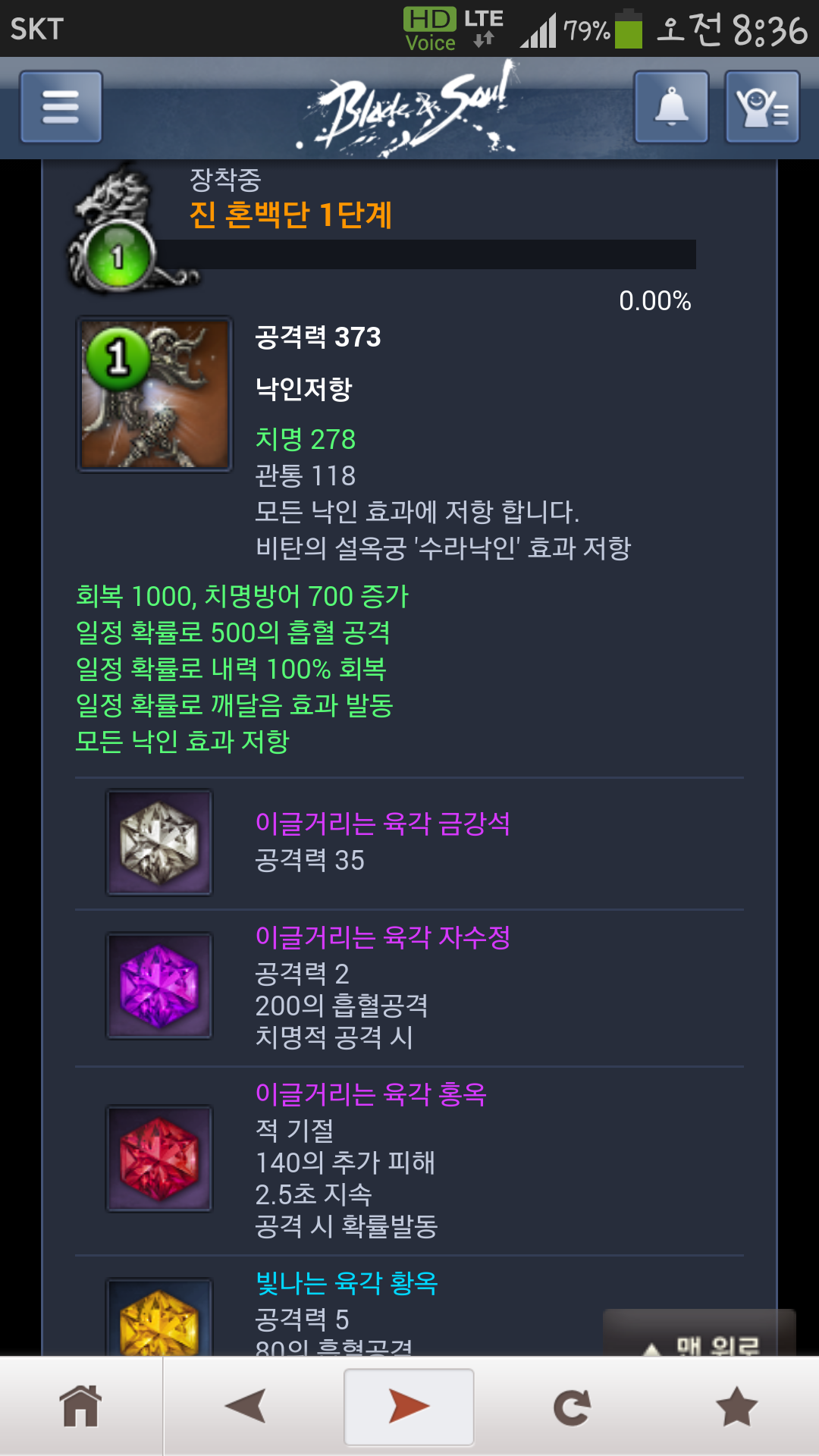Open the character profile list icon

[x=762, y=107]
